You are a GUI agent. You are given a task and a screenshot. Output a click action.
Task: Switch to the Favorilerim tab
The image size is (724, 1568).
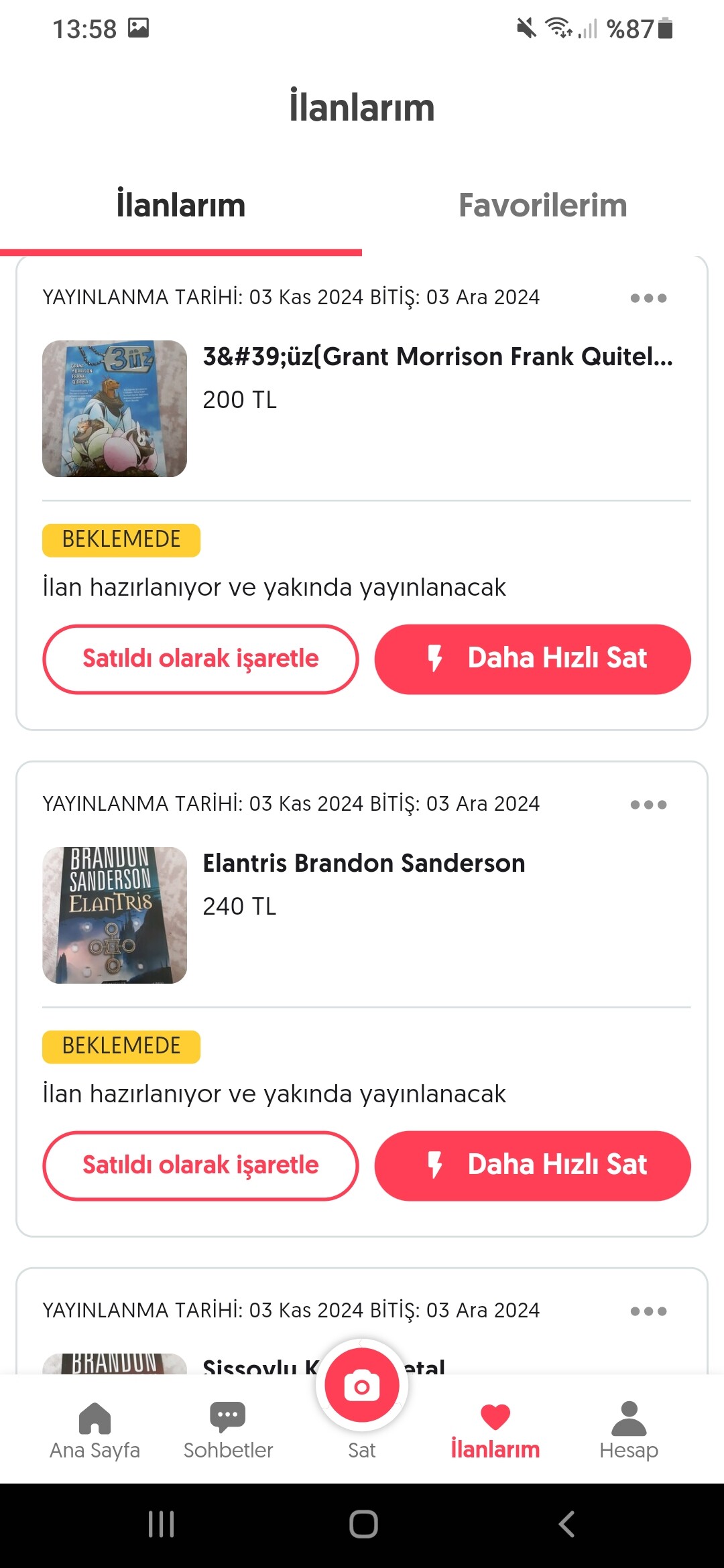(x=542, y=206)
